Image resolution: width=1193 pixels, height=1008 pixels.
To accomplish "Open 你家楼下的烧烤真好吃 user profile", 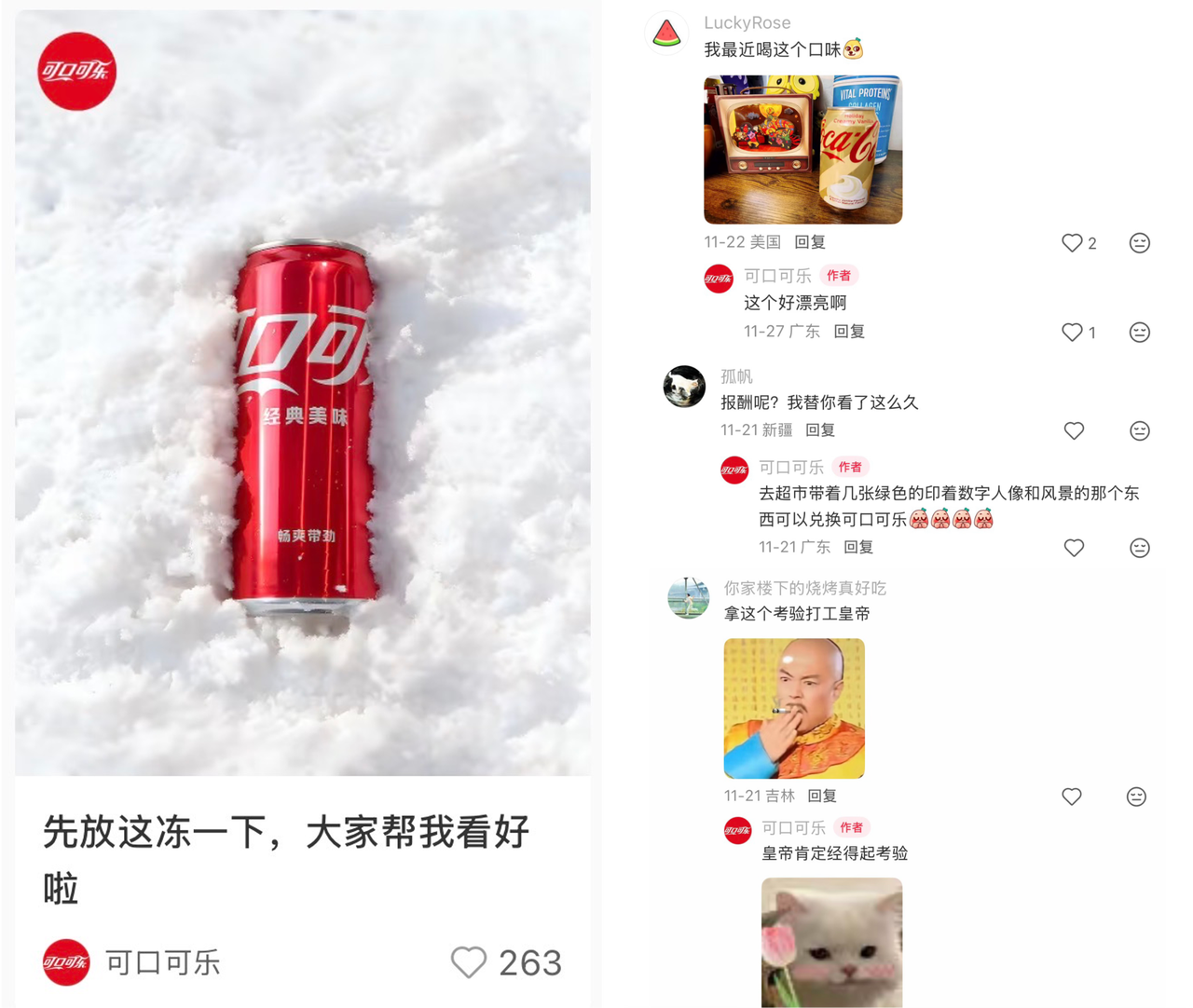I will [689, 597].
